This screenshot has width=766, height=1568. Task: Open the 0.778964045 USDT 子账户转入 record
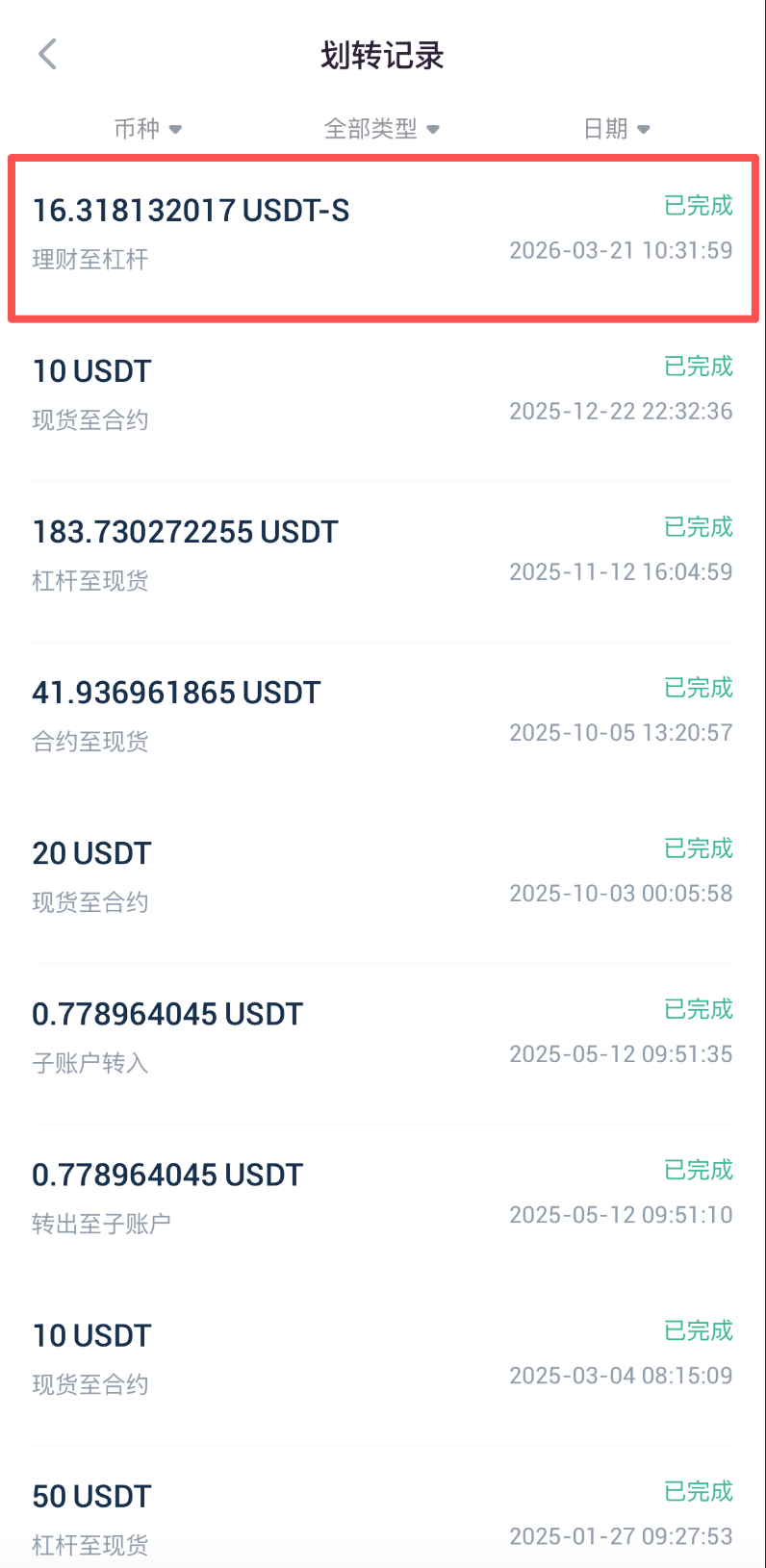[383, 1037]
